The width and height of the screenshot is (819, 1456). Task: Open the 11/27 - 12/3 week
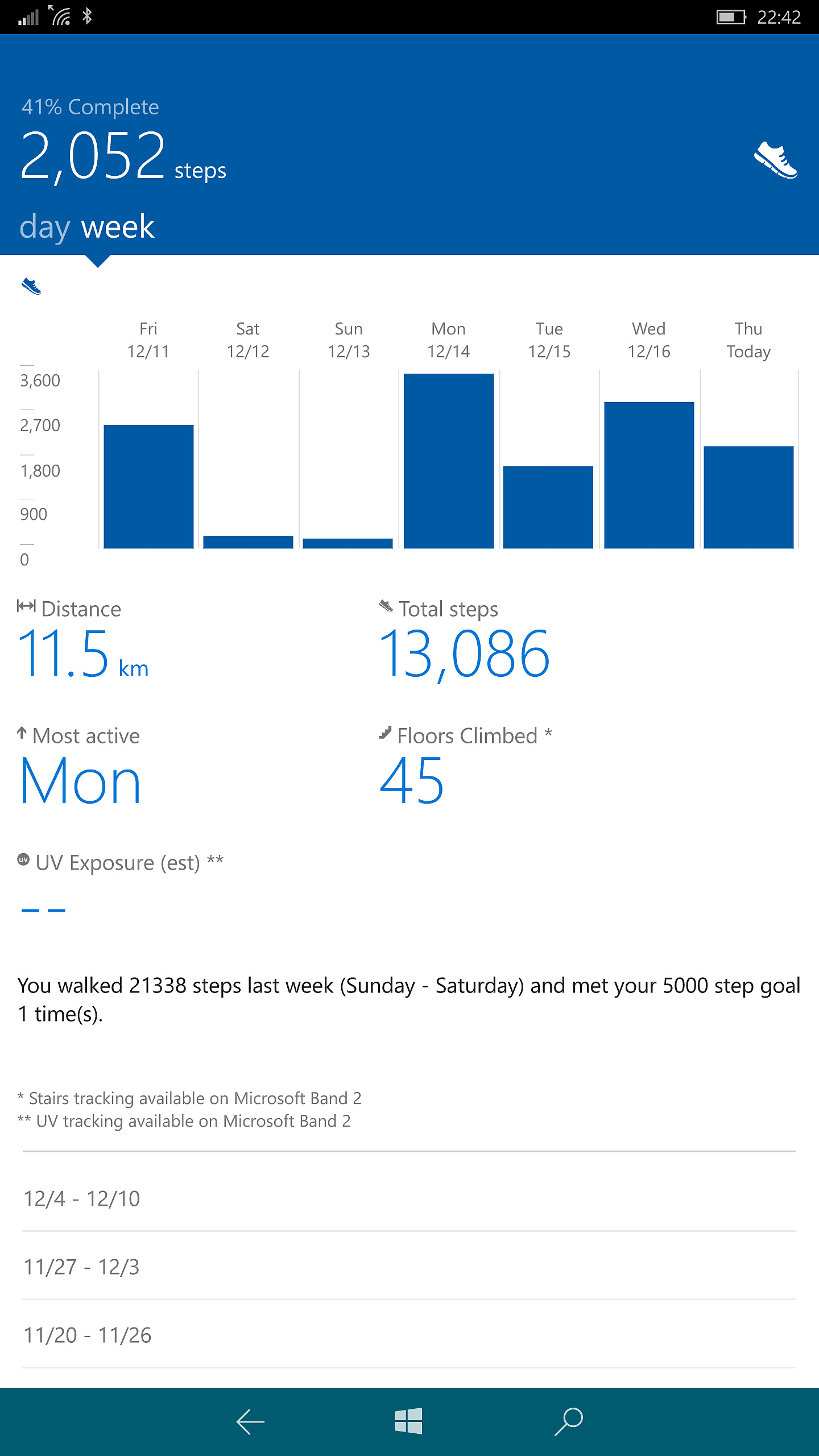409,1265
